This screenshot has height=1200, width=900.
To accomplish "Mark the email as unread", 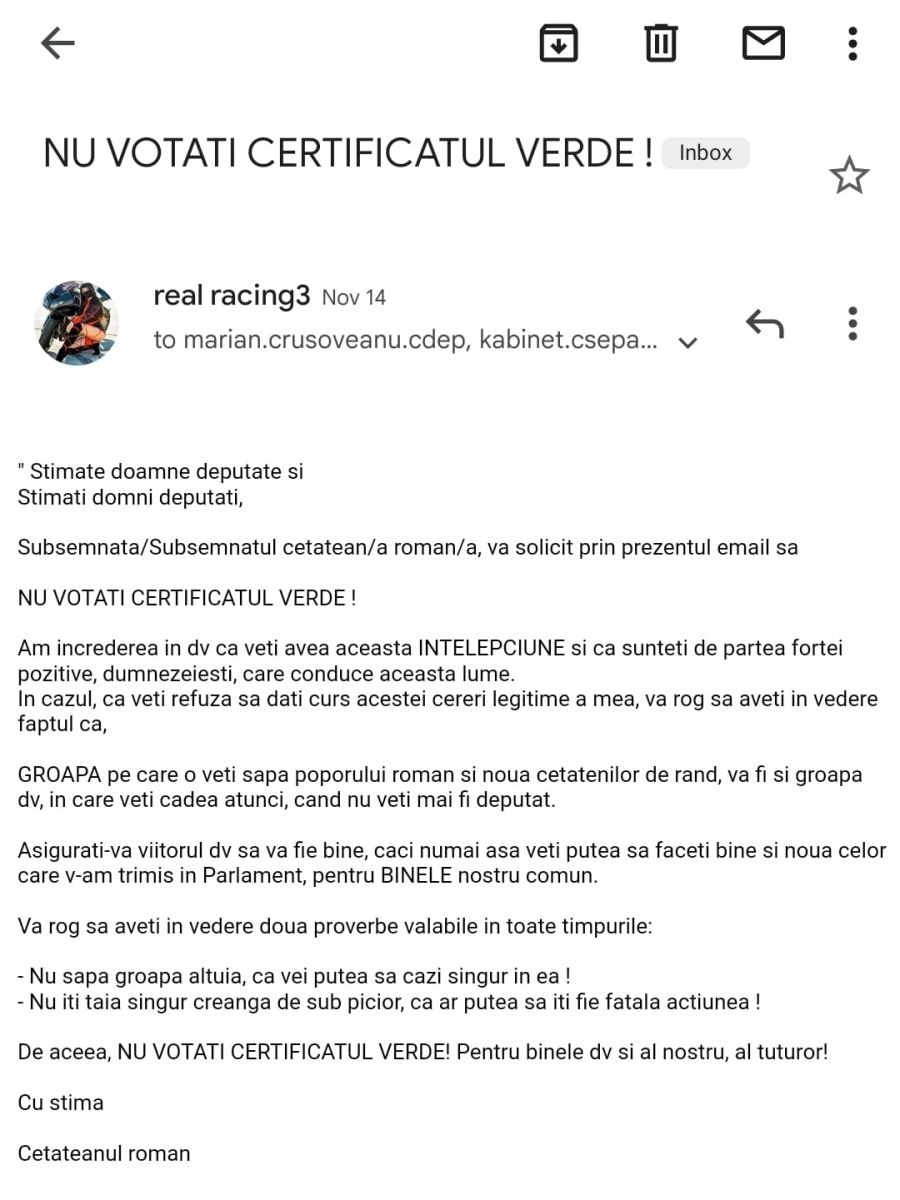I will coord(763,43).
